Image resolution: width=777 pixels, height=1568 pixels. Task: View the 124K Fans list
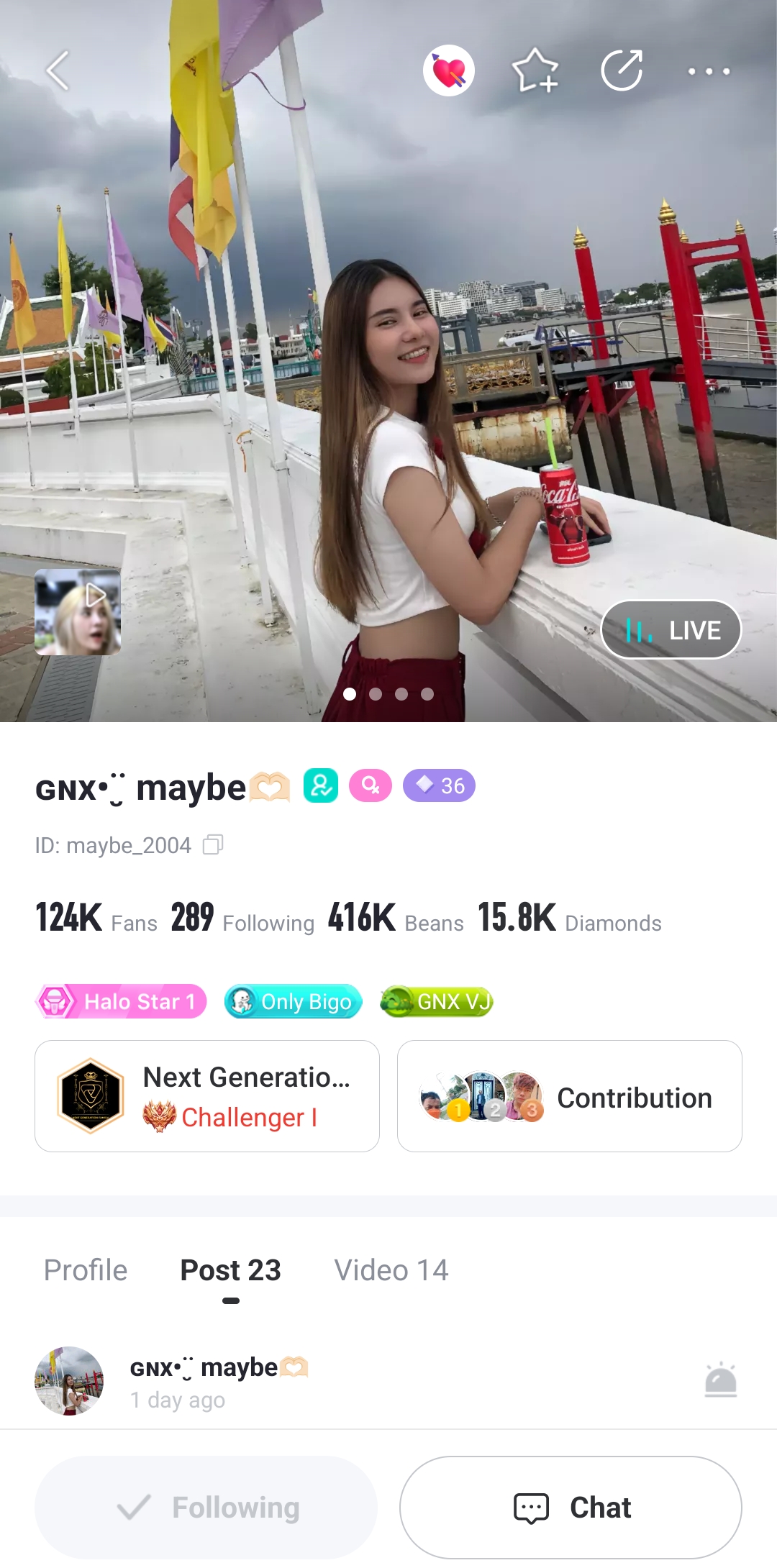96,919
